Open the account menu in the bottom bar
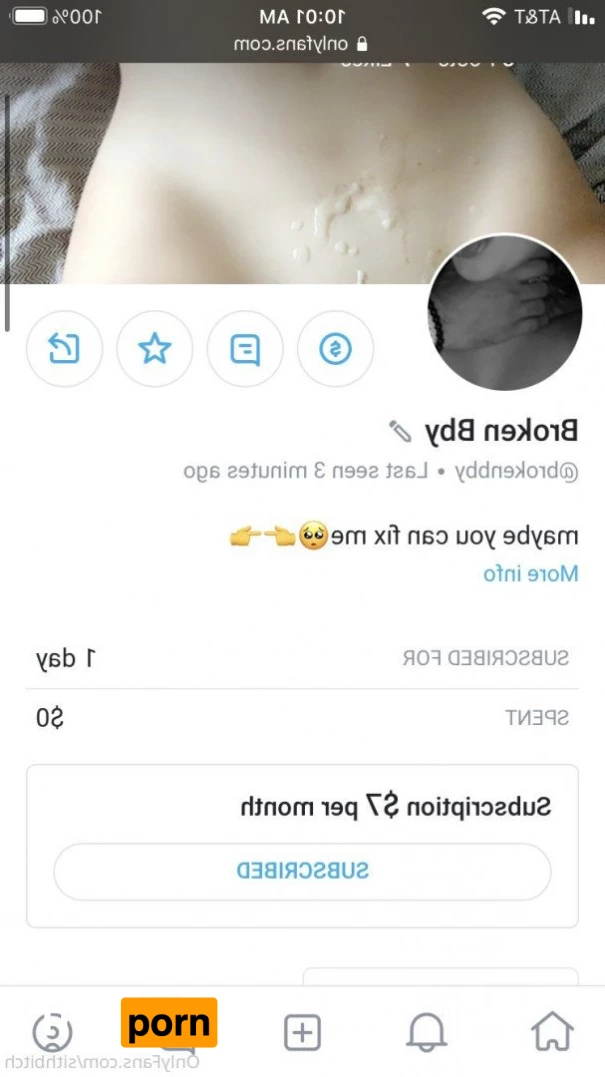Image resolution: width=605 pixels, height=1077 pixels. (x=53, y=1031)
